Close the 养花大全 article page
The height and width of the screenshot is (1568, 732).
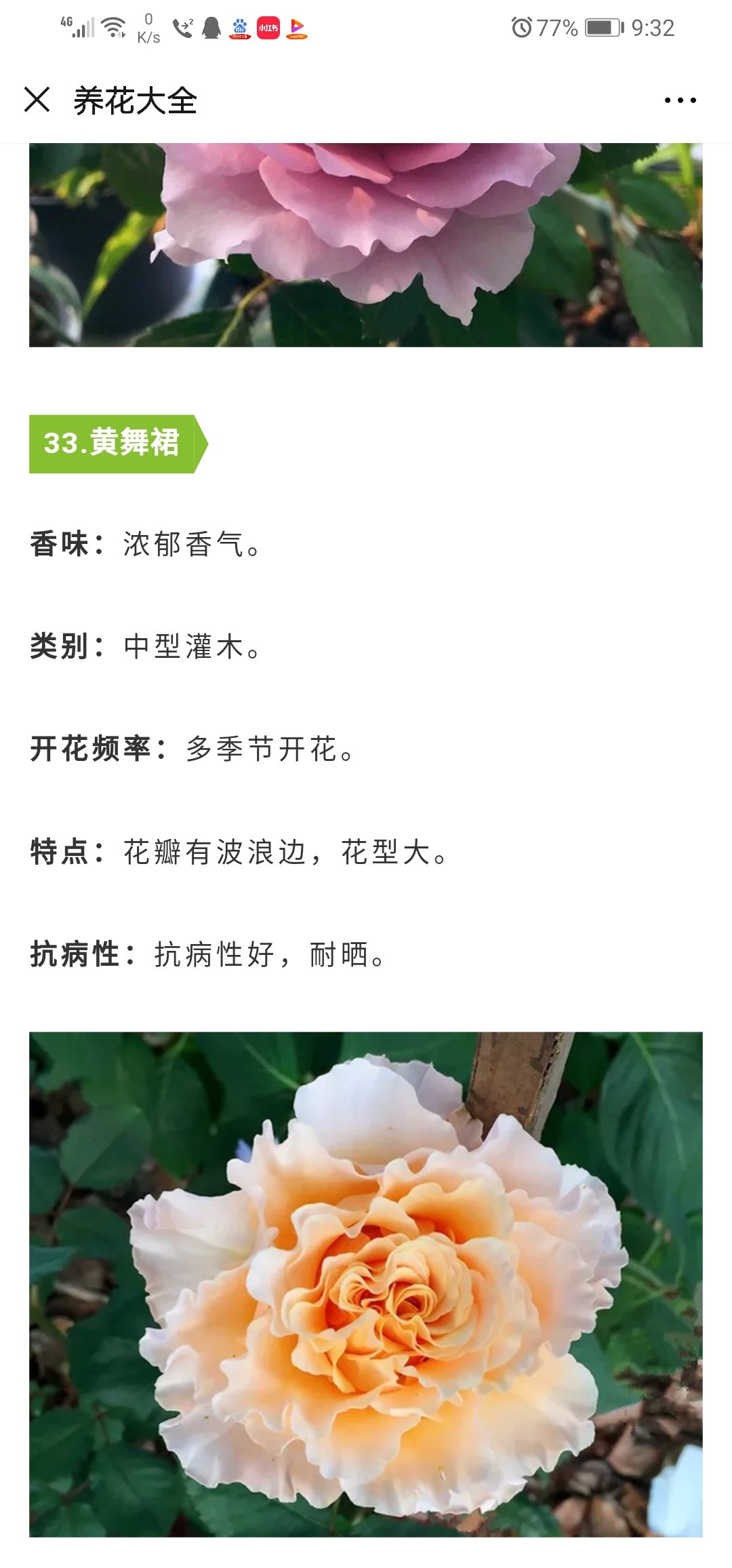37,100
